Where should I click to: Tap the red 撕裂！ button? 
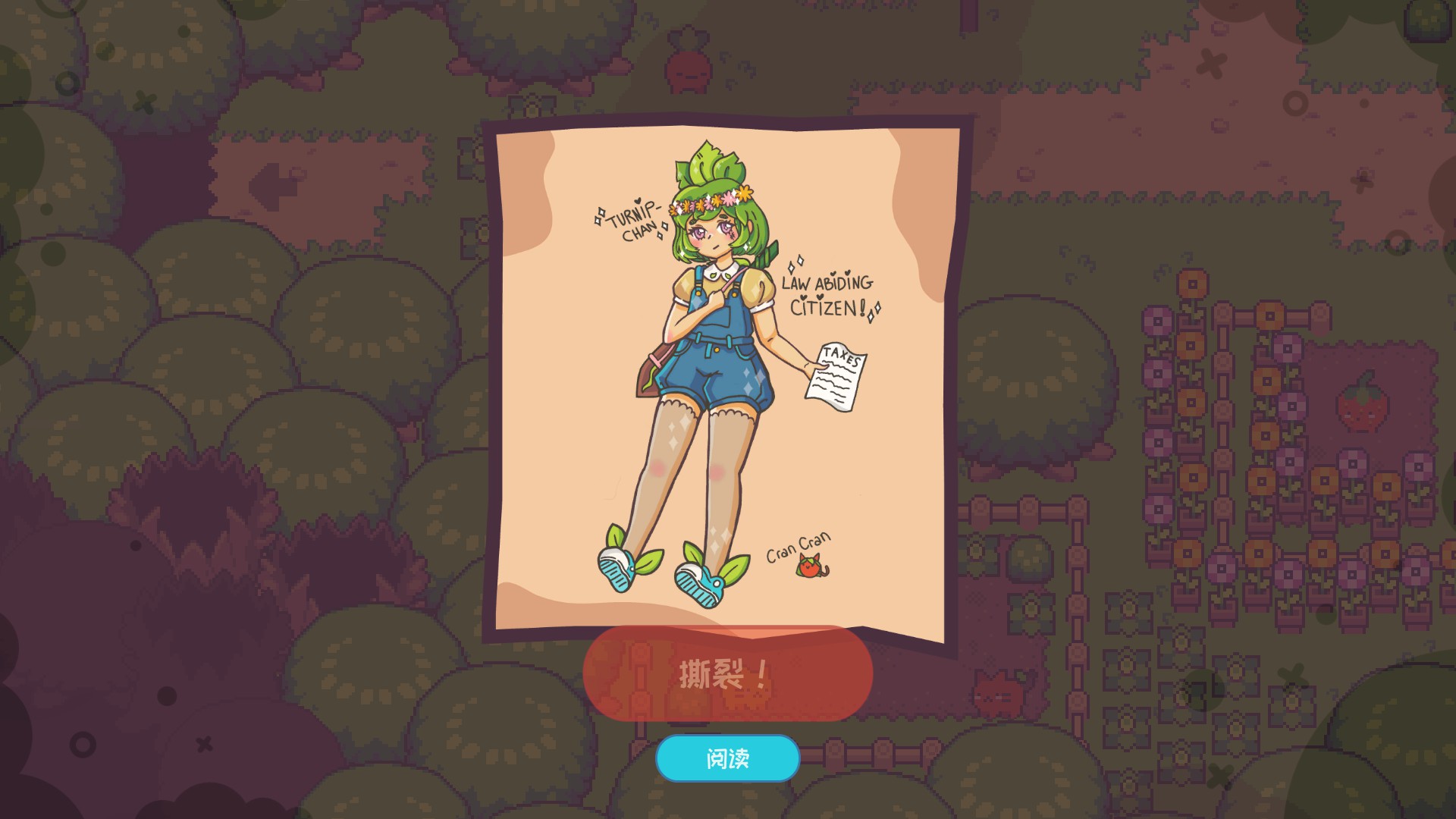tap(727, 674)
